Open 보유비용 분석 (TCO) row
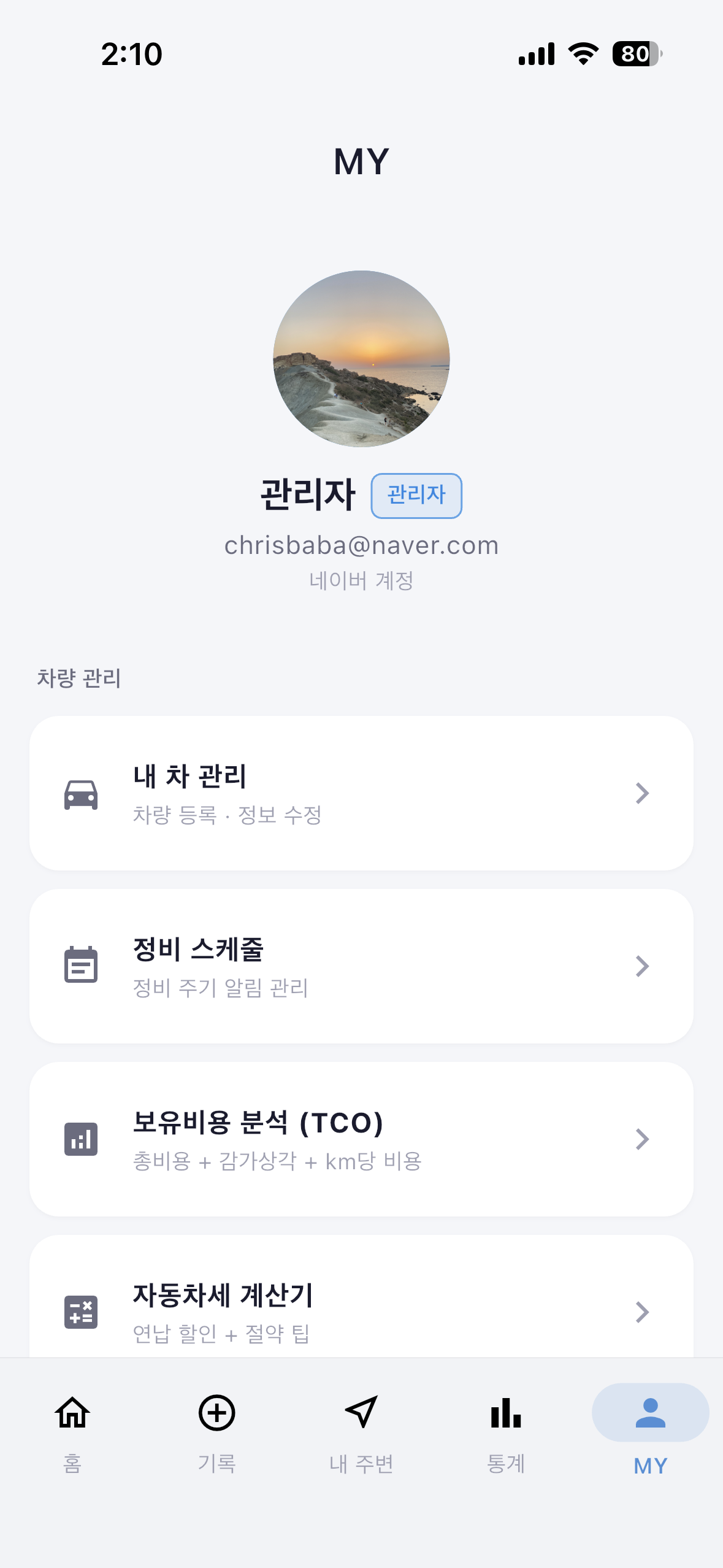The height and width of the screenshot is (1568, 723). [x=361, y=1139]
